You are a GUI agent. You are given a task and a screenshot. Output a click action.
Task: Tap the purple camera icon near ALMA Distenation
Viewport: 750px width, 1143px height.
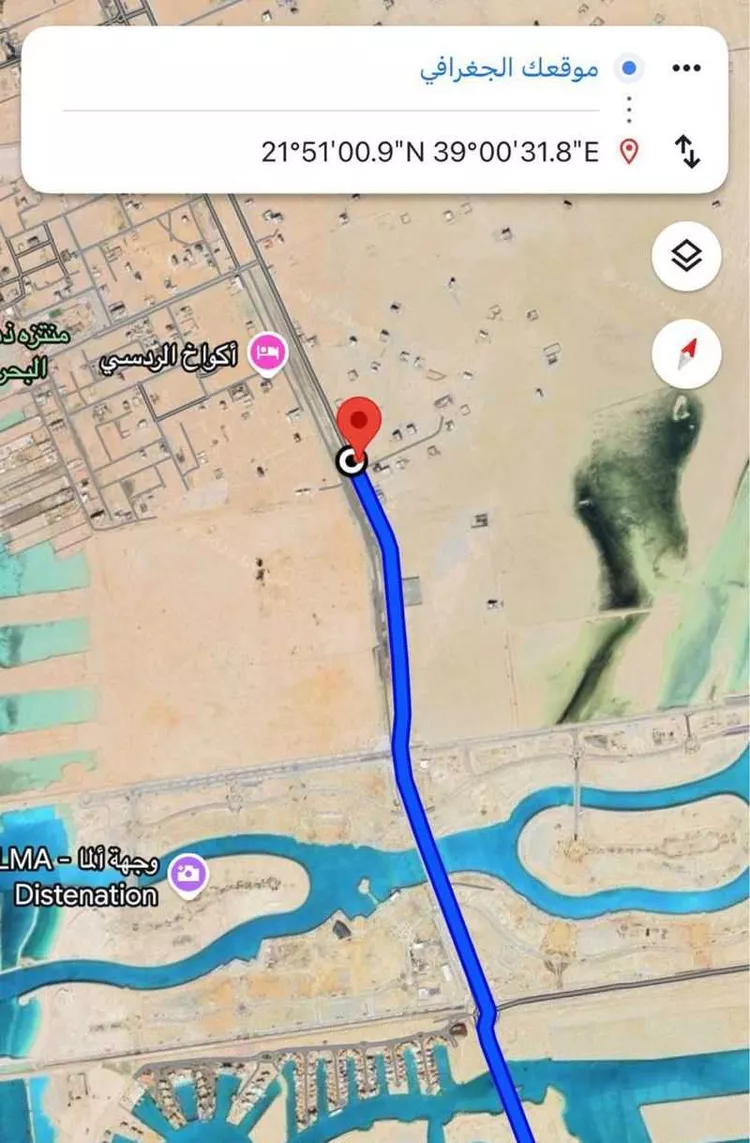190,874
